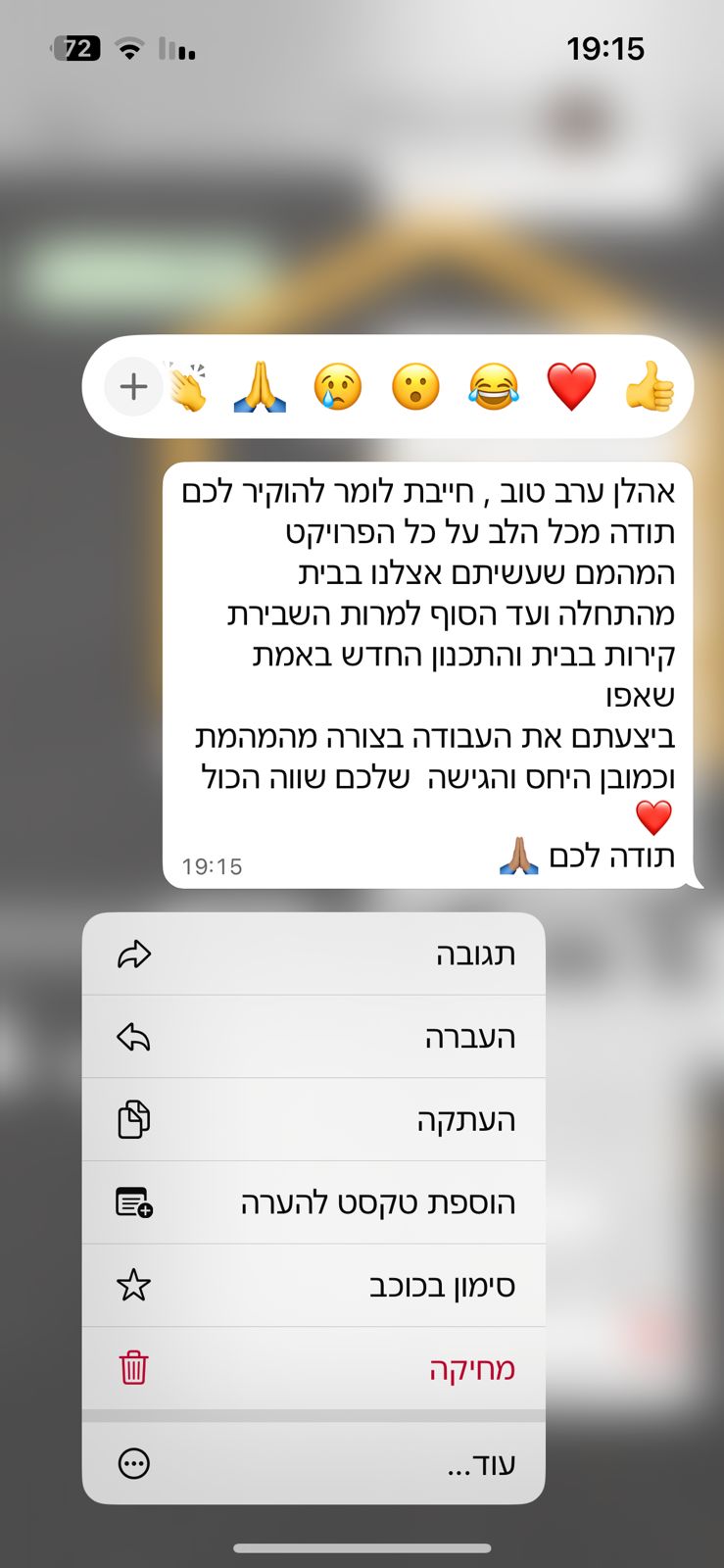This screenshot has width=724, height=1568.
Task: Select הוספת טקסט להערה option
Action: point(314,1202)
